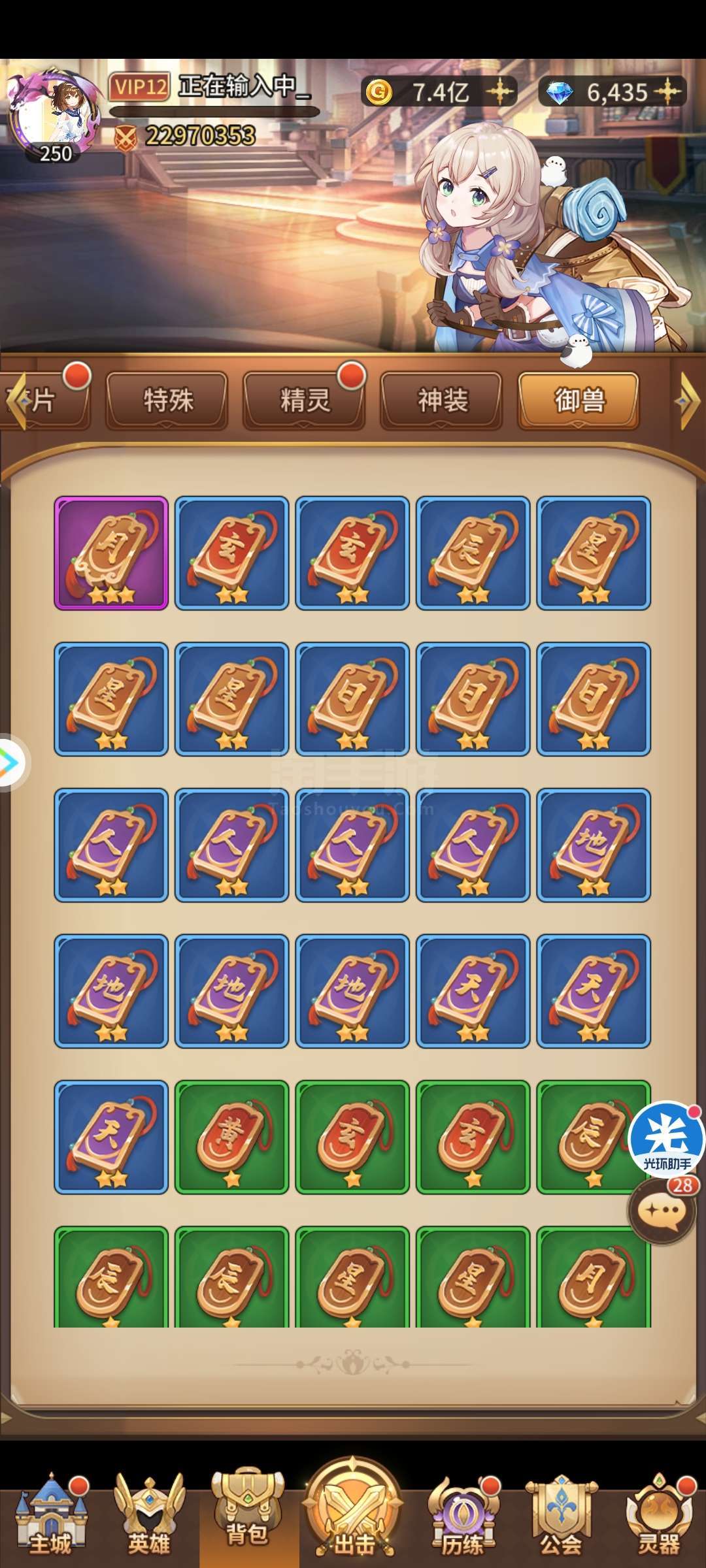Go to 主城 main city
Screen dimensions: 706x1568
[x=50, y=1516]
